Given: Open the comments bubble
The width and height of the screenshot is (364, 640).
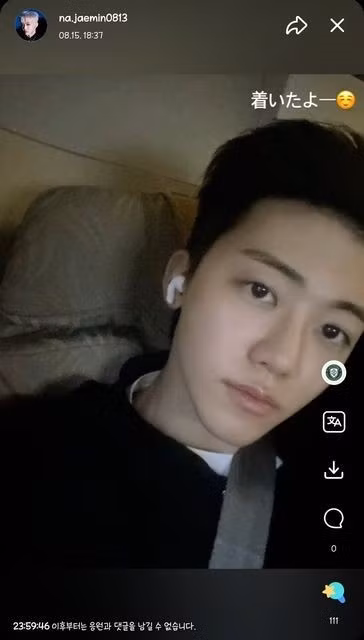Looking at the screenshot, I should 334,519.
